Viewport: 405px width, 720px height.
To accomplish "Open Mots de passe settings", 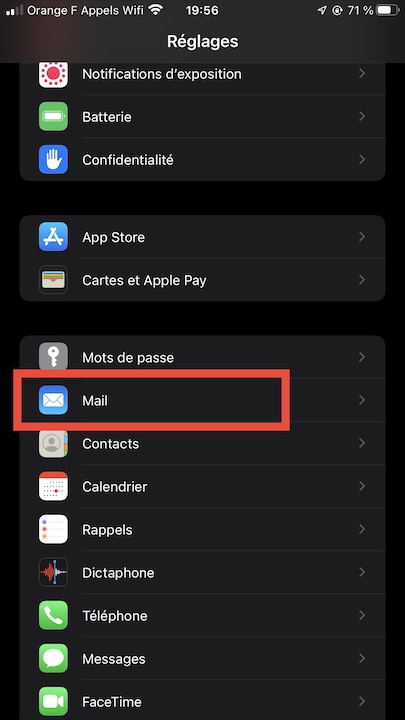I will click(x=202, y=357).
